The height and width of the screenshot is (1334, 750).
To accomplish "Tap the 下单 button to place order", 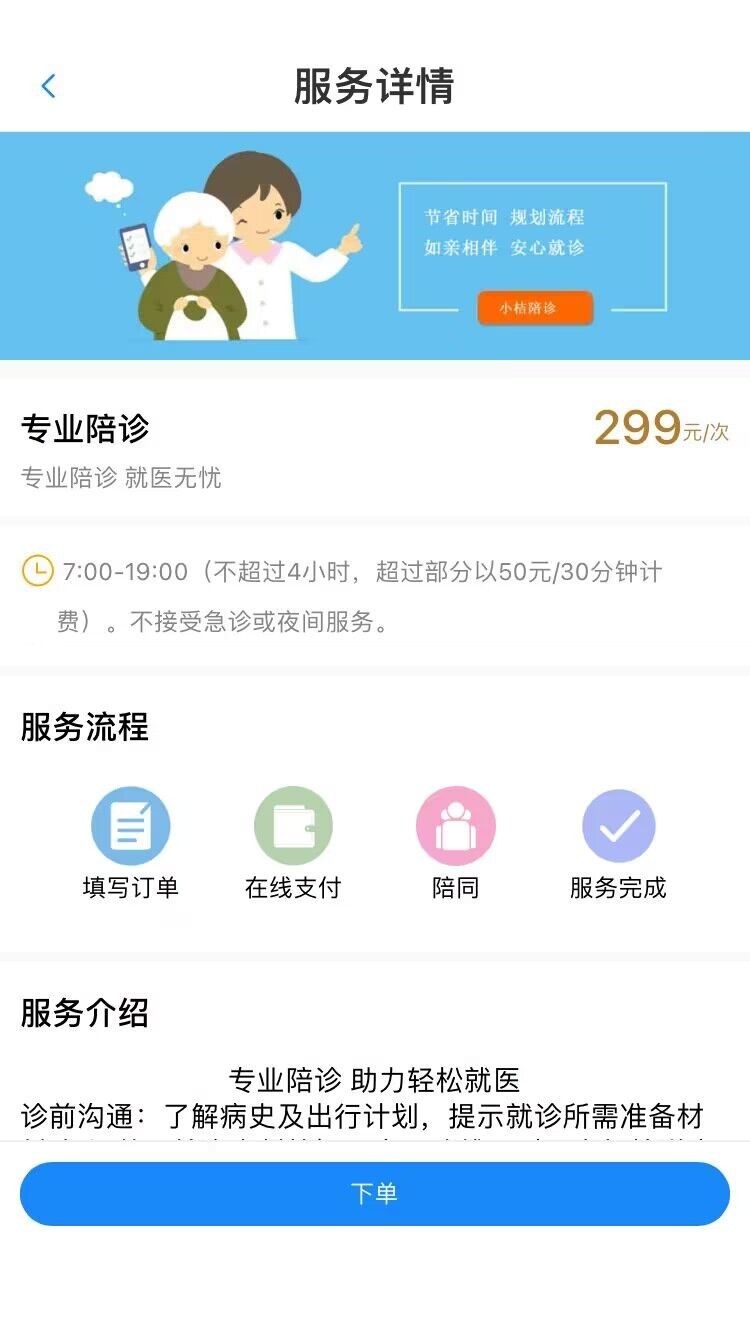I will (375, 1194).
